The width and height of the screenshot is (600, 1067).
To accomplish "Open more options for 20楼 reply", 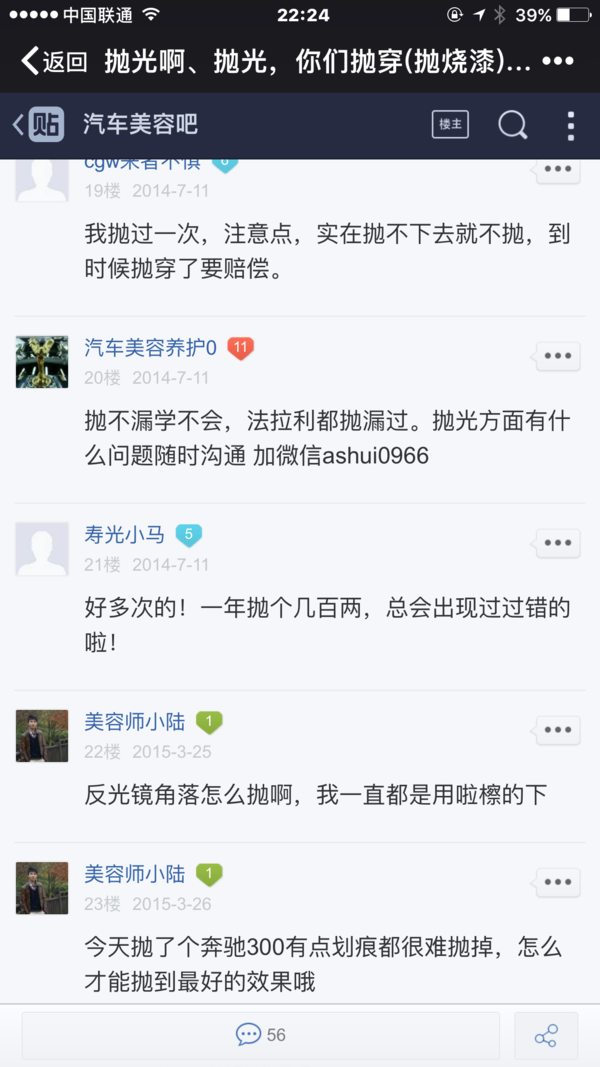I will coord(557,356).
